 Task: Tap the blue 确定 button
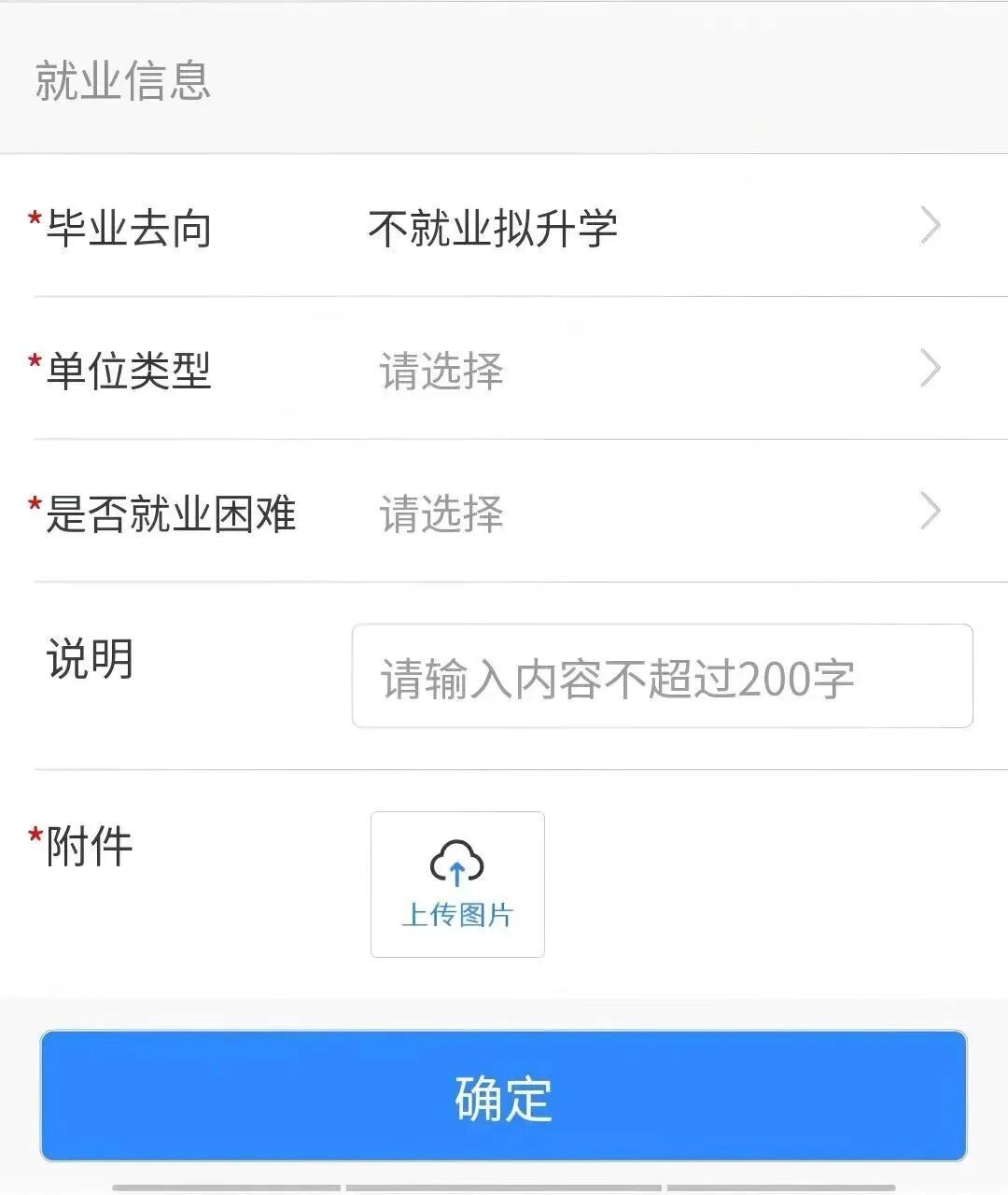click(x=503, y=1096)
